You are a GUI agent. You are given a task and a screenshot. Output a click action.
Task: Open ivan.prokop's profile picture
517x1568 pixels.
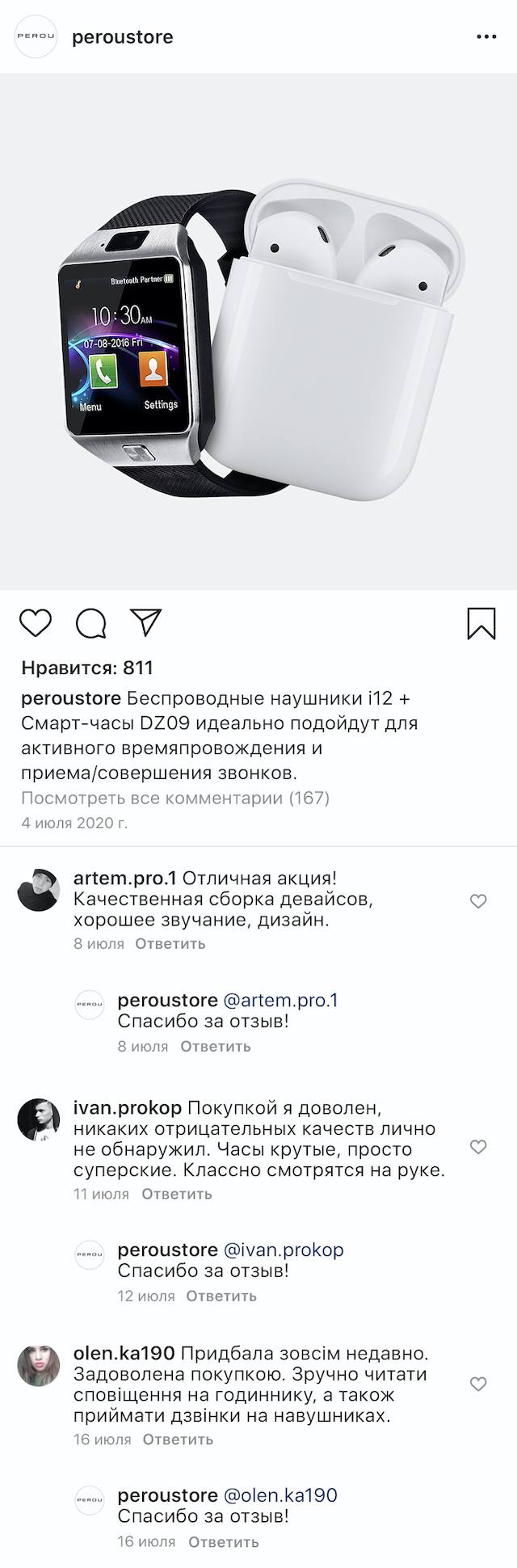[39, 1119]
